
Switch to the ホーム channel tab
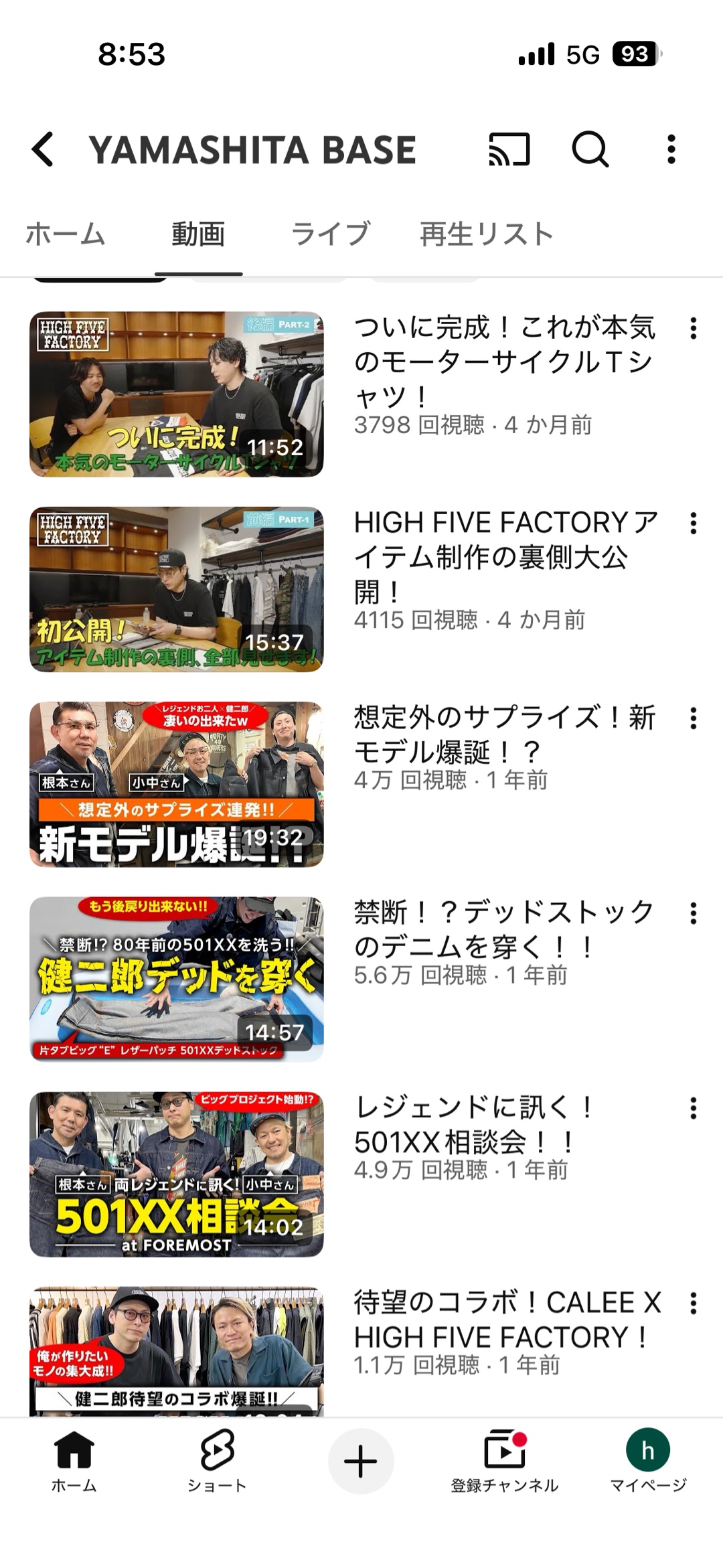pos(66,234)
